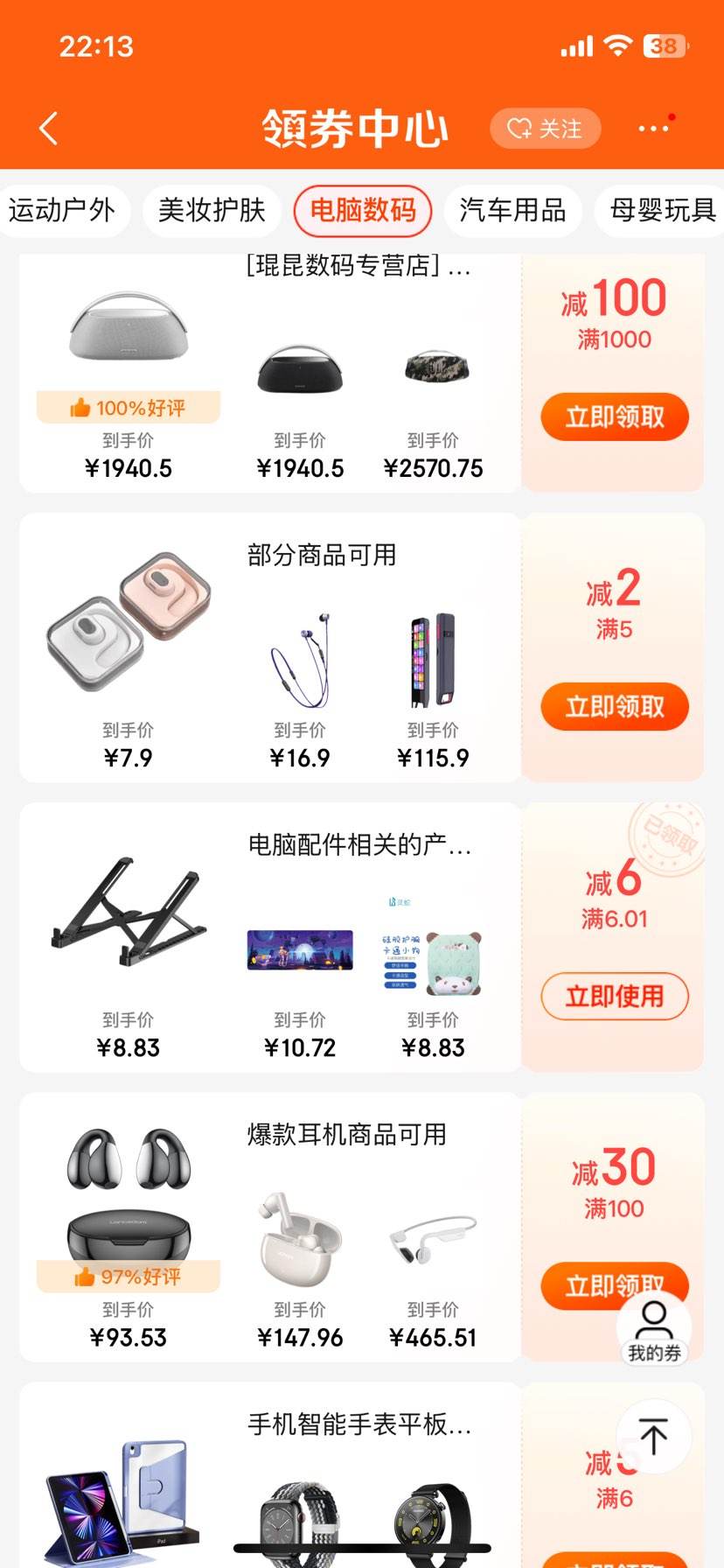Open 我的券 floating icon
Image resolution: width=724 pixels, height=1568 pixels.
(x=652, y=1324)
